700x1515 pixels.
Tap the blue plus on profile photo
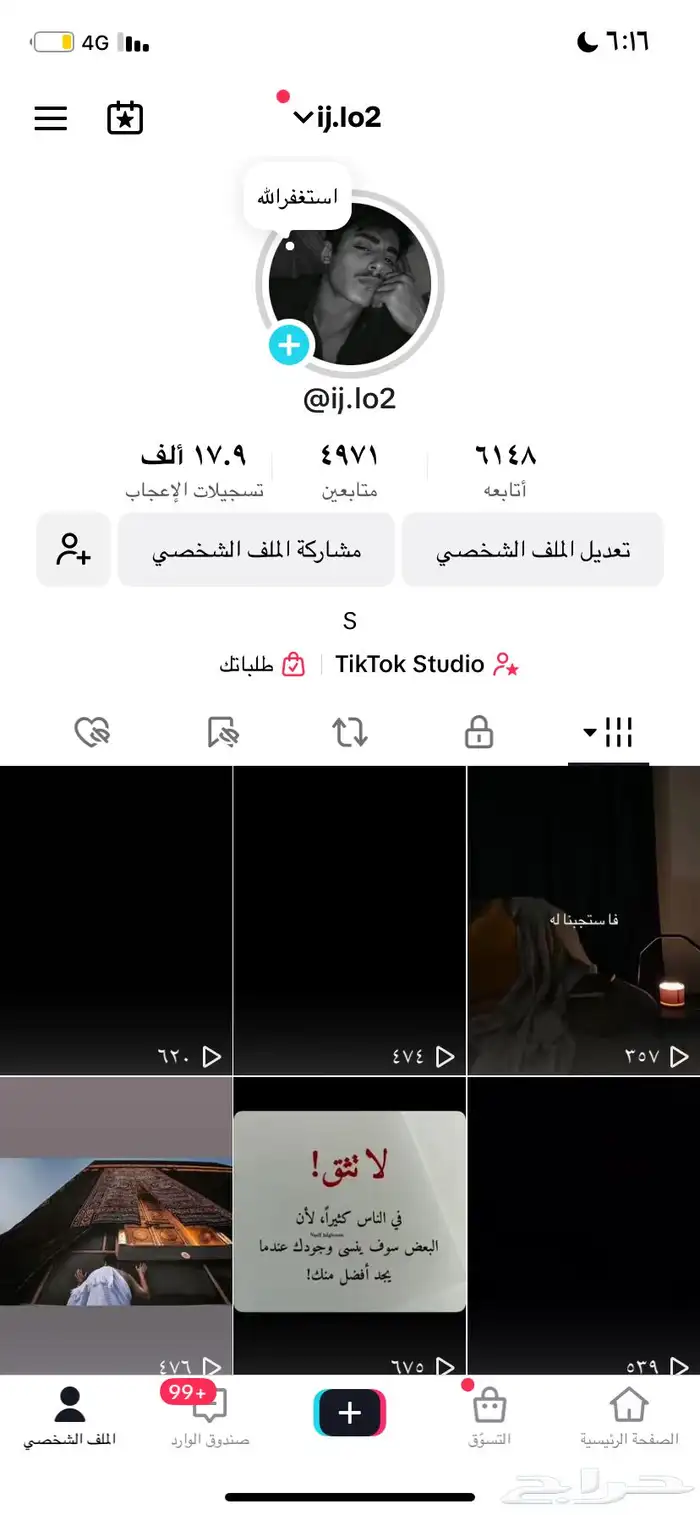289,345
